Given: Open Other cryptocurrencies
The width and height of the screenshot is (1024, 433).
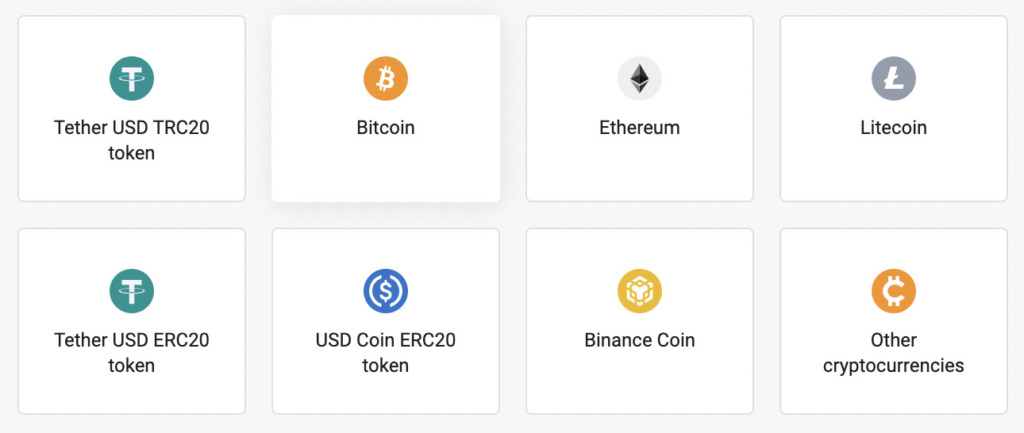Looking at the screenshot, I should tap(893, 321).
